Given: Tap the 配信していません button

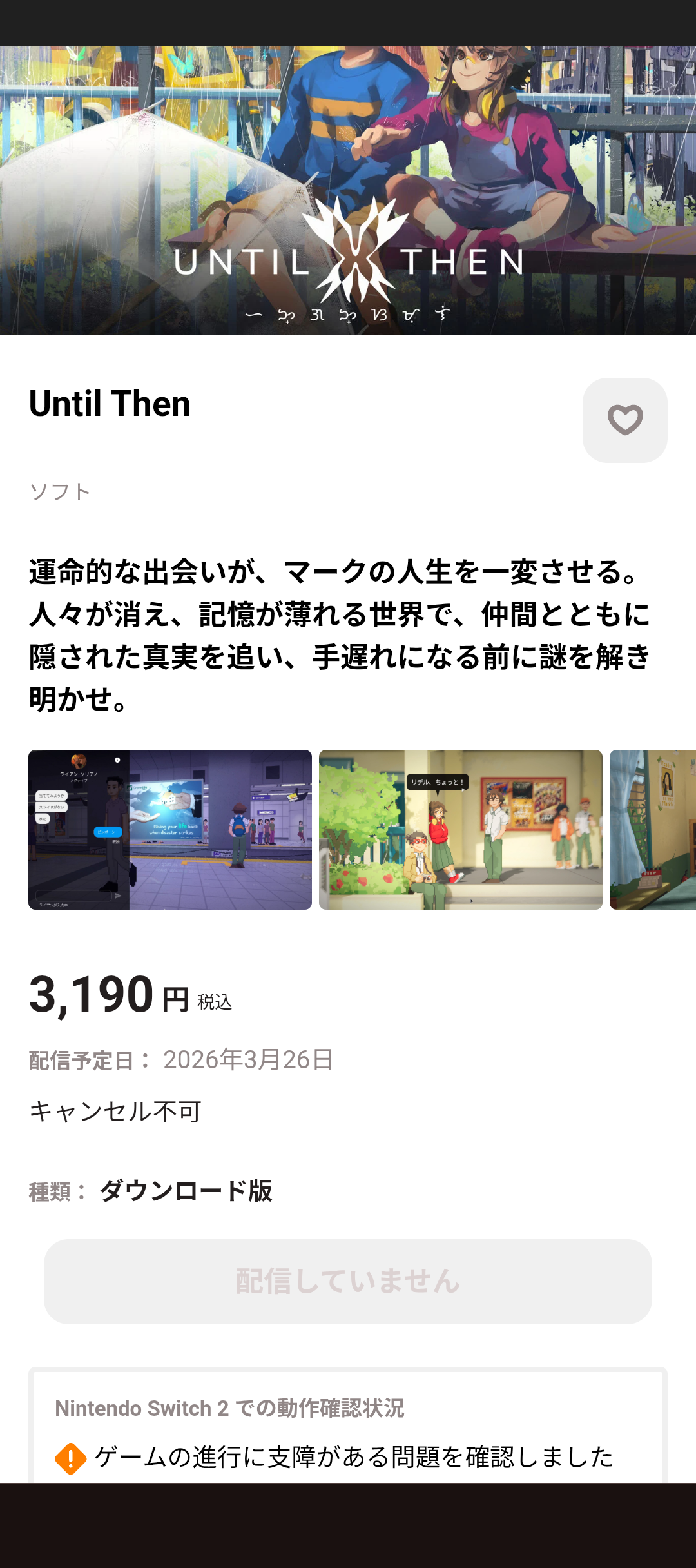Looking at the screenshot, I should pyautogui.click(x=348, y=1281).
